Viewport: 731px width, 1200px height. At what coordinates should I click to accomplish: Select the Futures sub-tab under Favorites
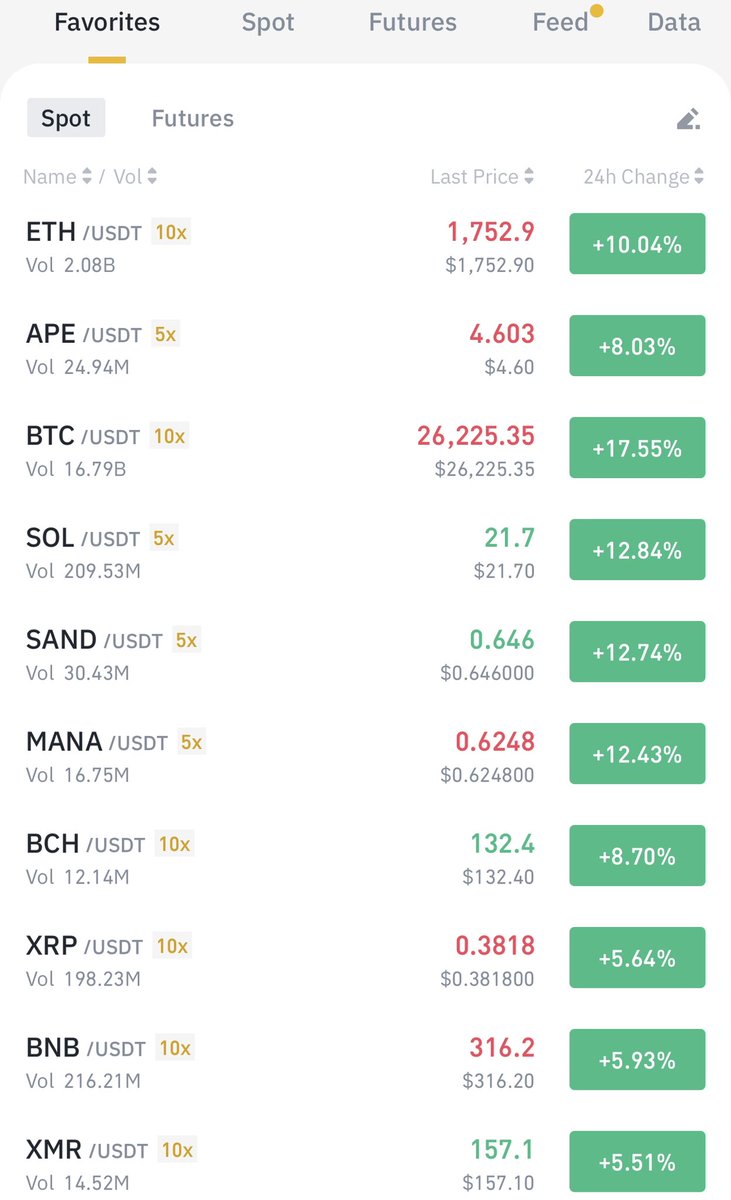tap(193, 118)
